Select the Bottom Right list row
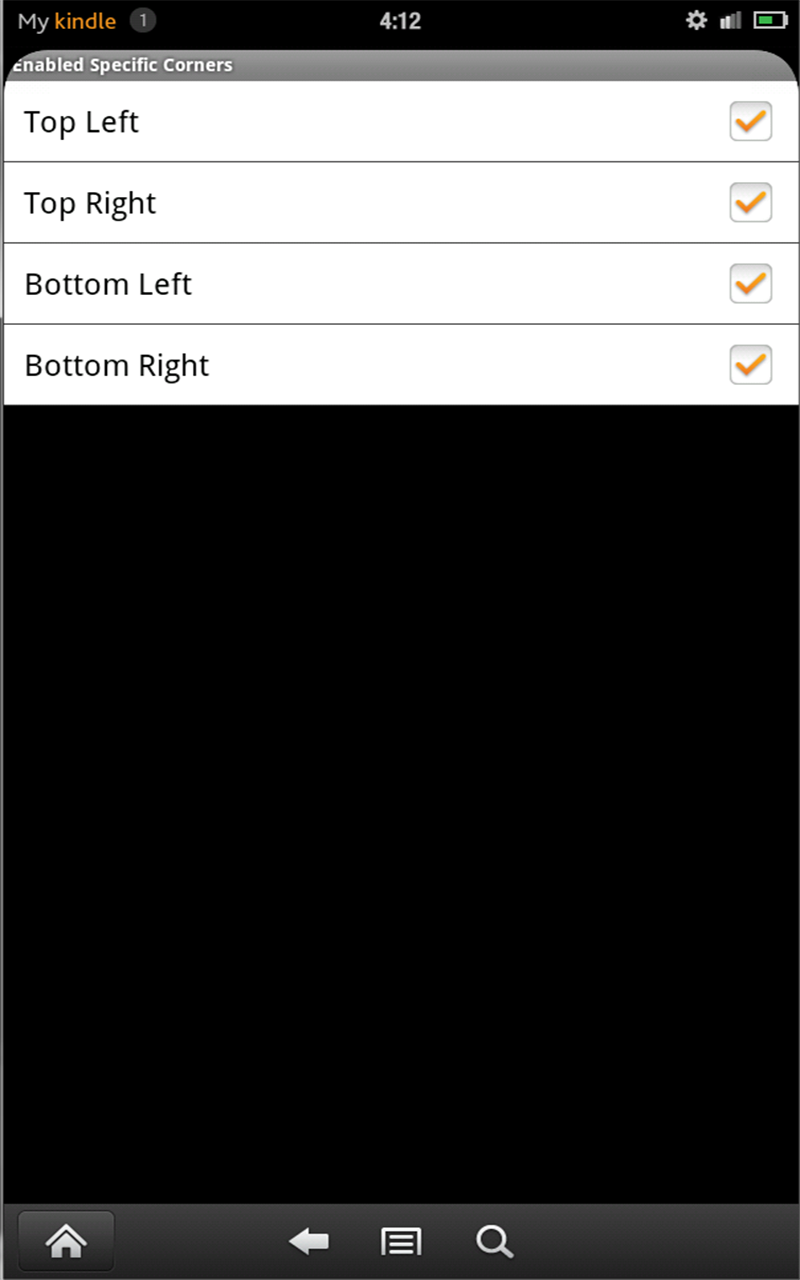 coord(300,364)
